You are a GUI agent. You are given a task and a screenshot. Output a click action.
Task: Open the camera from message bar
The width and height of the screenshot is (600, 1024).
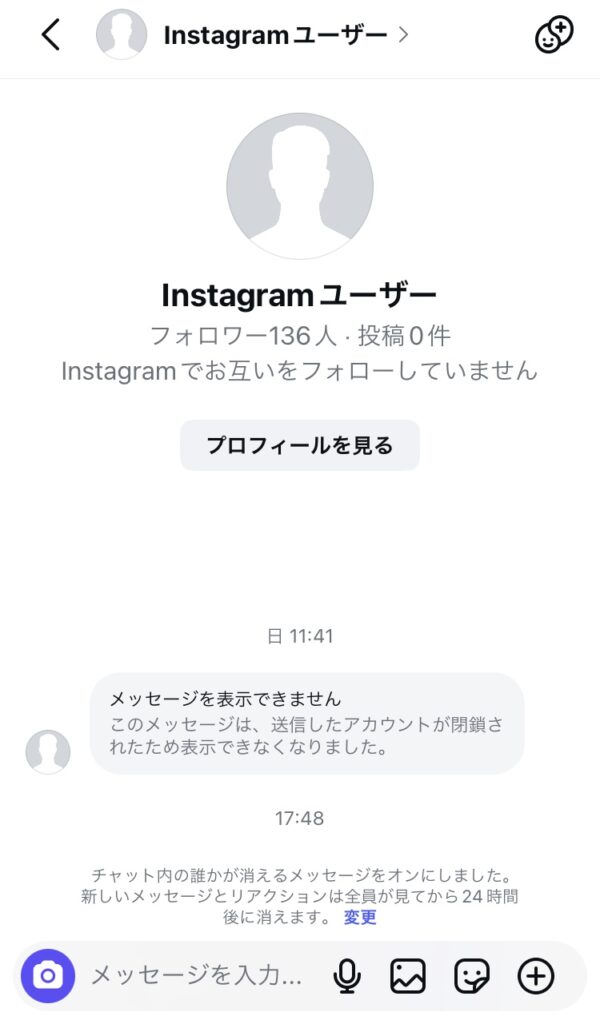point(48,975)
